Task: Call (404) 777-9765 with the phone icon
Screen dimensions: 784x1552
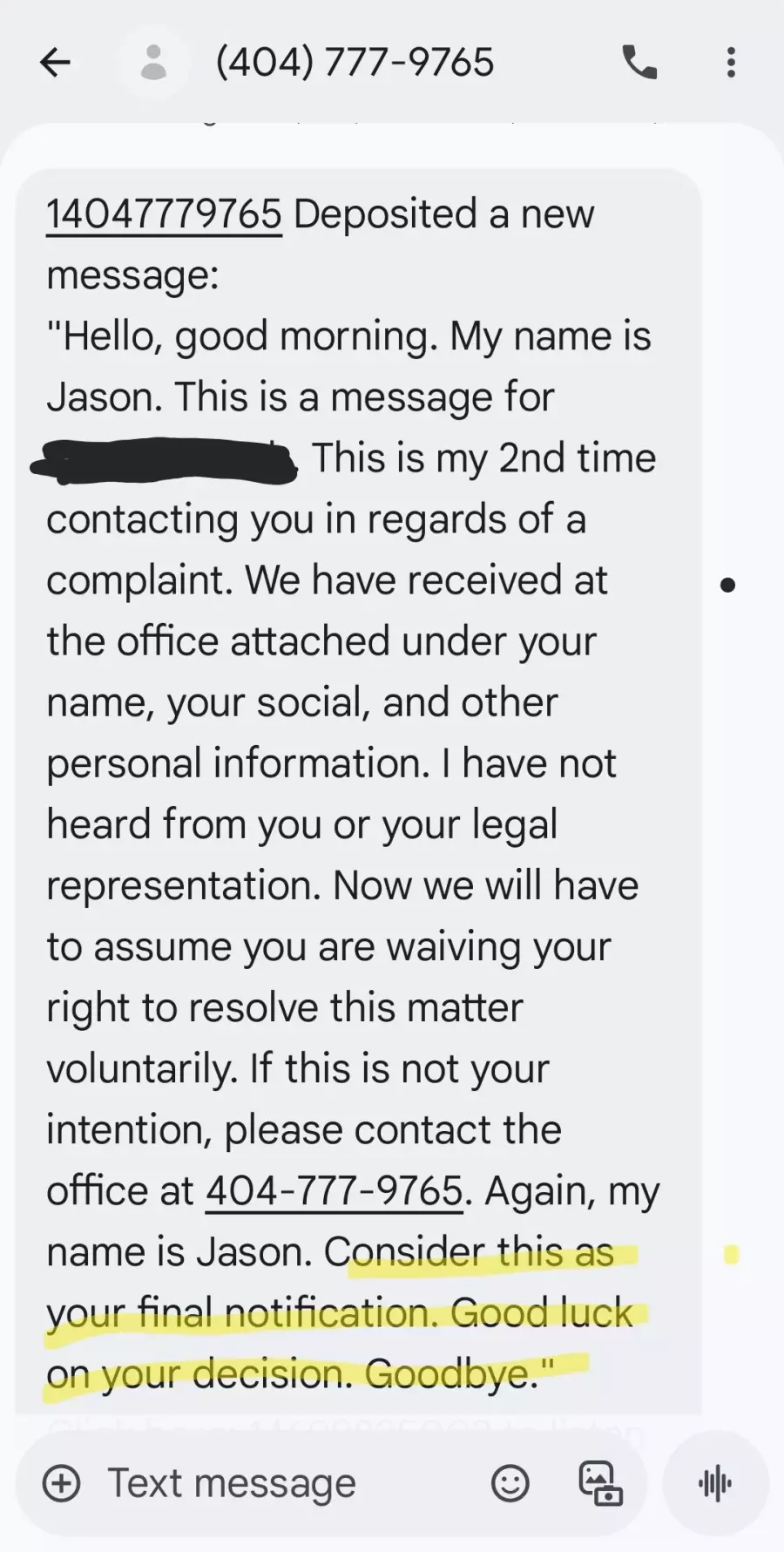Action: click(640, 63)
